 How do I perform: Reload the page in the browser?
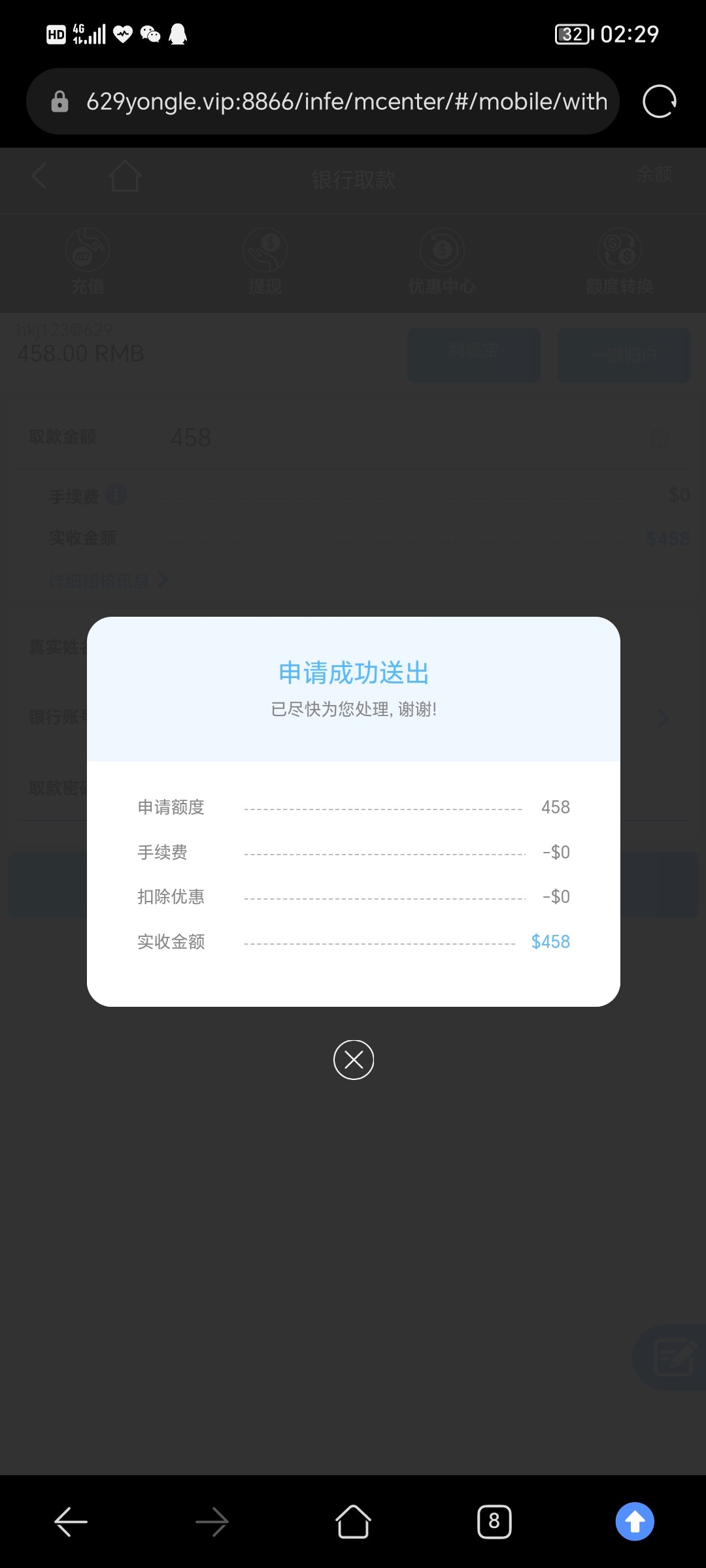point(659,101)
